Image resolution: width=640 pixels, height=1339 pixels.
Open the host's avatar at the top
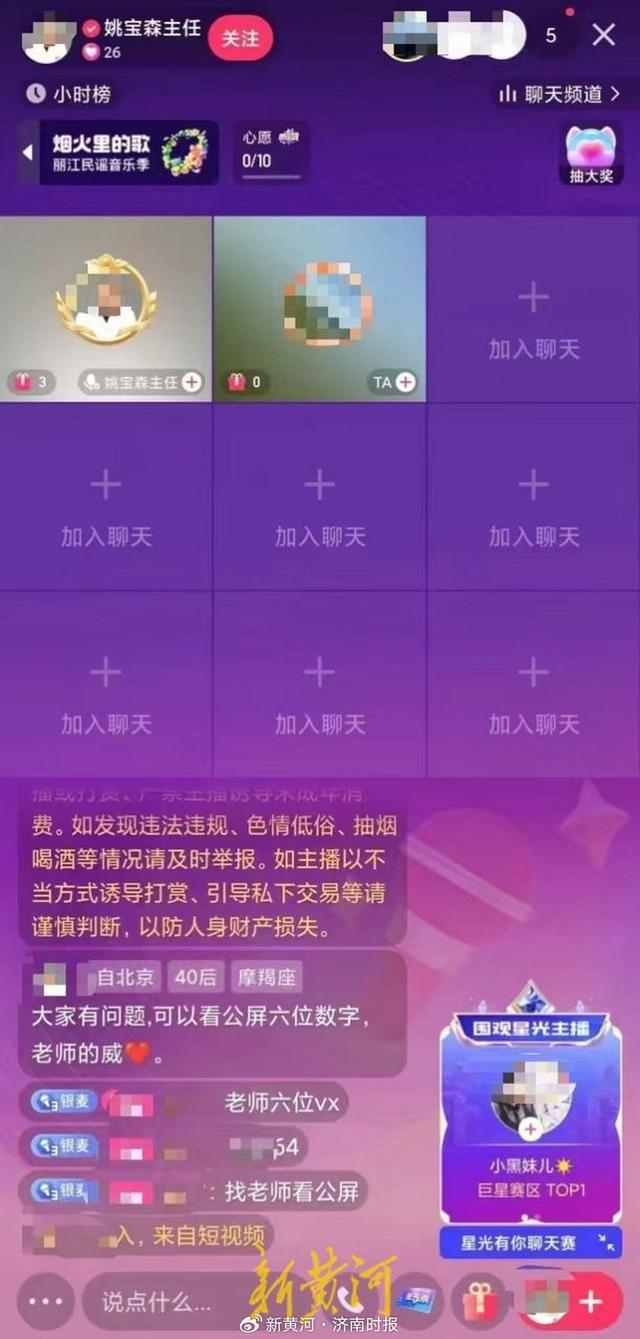pos(48,37)
